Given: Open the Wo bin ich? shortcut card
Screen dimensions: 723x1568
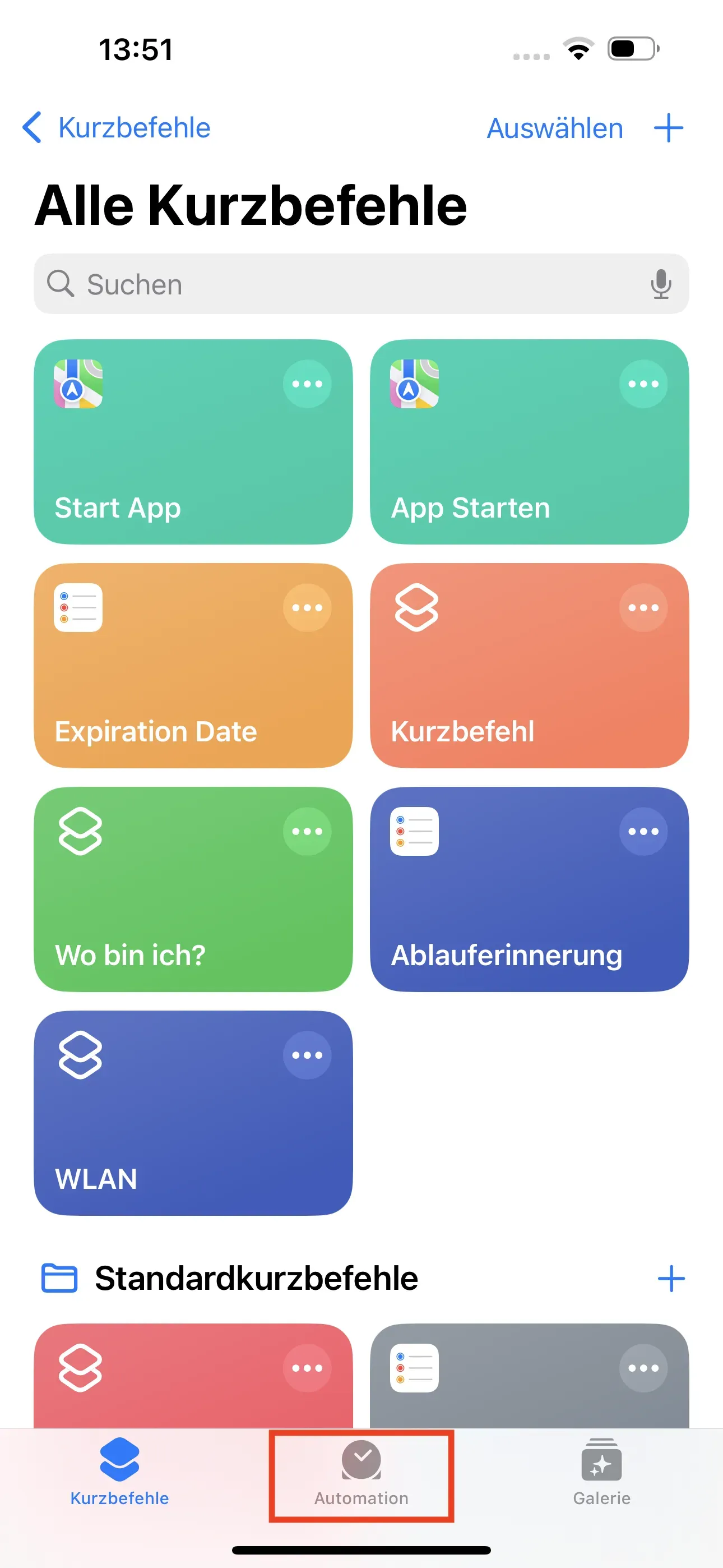Looking at the screenshot, I should 193,892.
